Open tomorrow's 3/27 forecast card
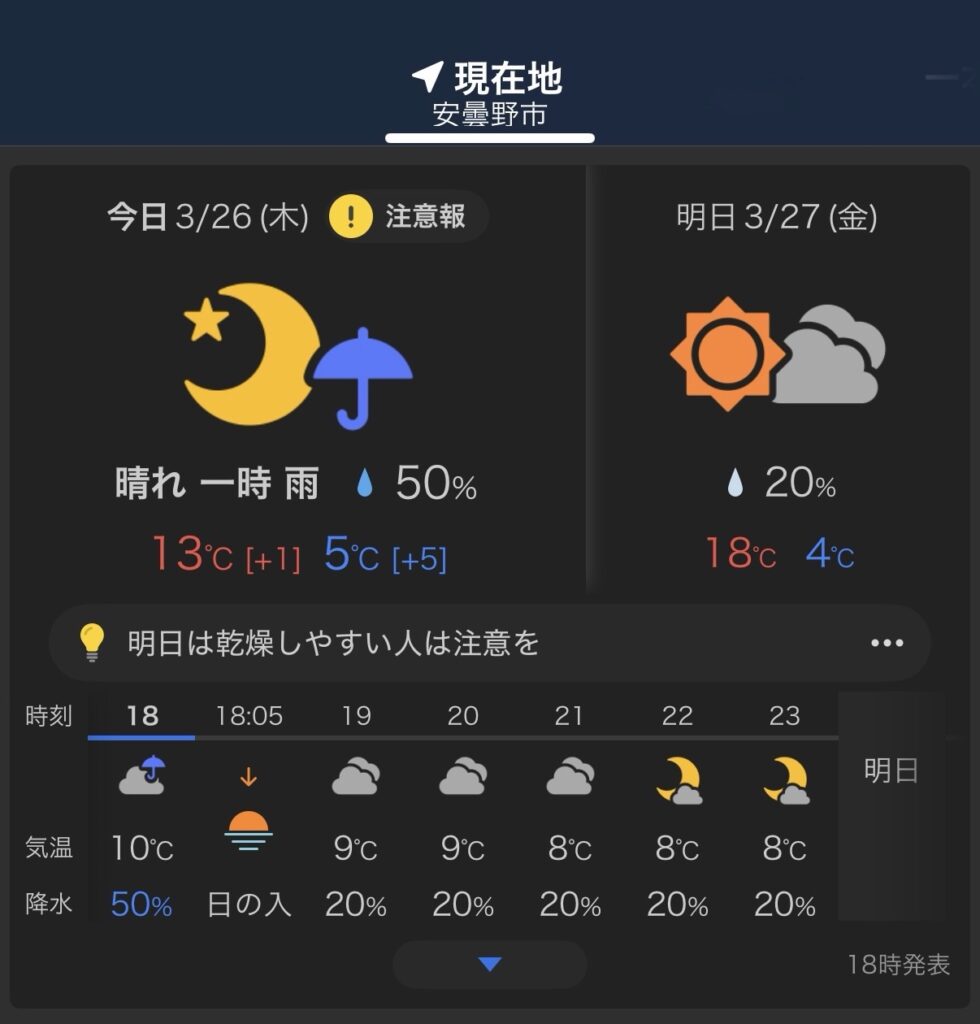The height and width of the screenshot is (1024, 980). (x=778, y=390)
